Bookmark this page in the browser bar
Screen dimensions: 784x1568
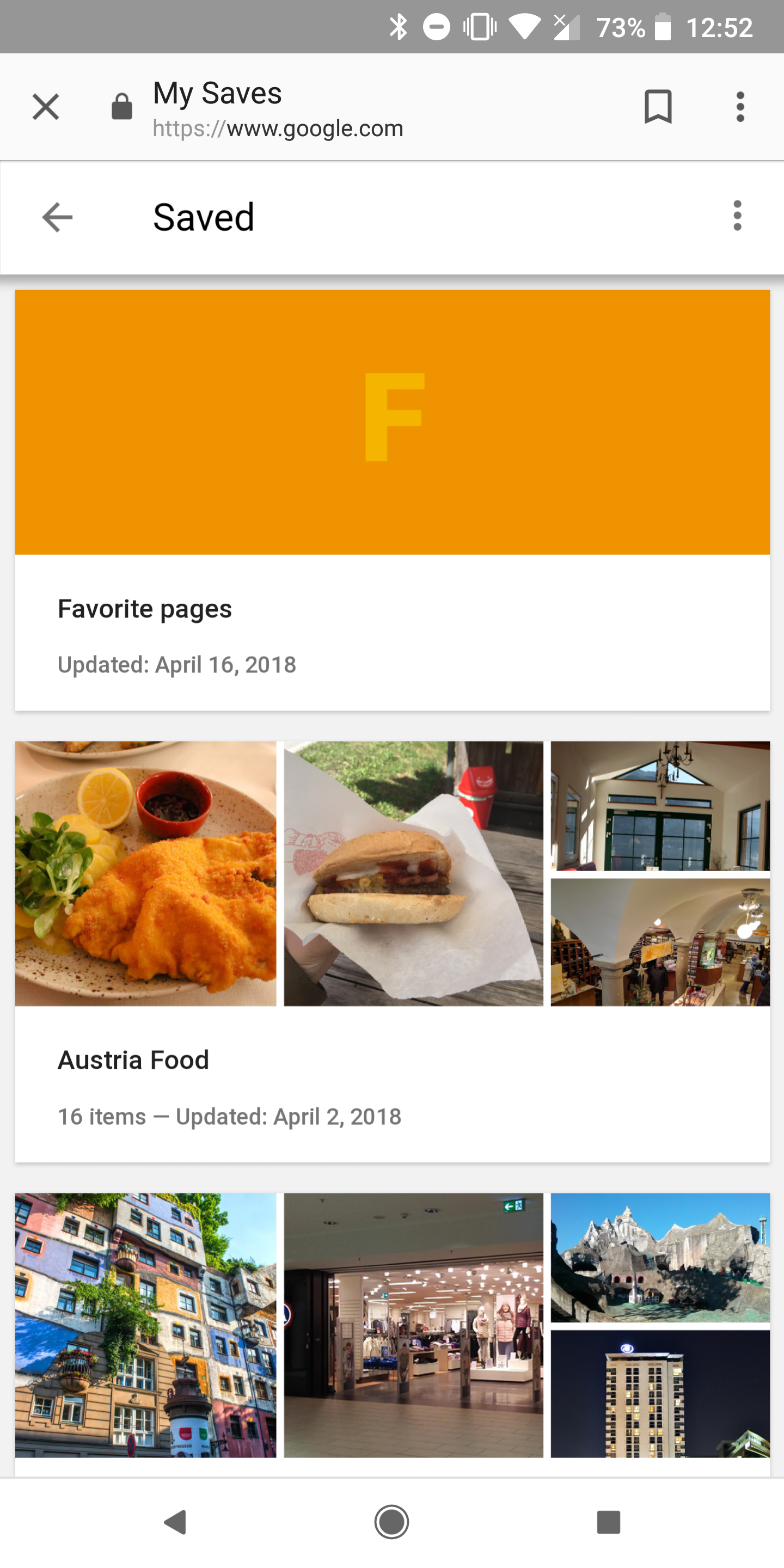pos(658,107)
